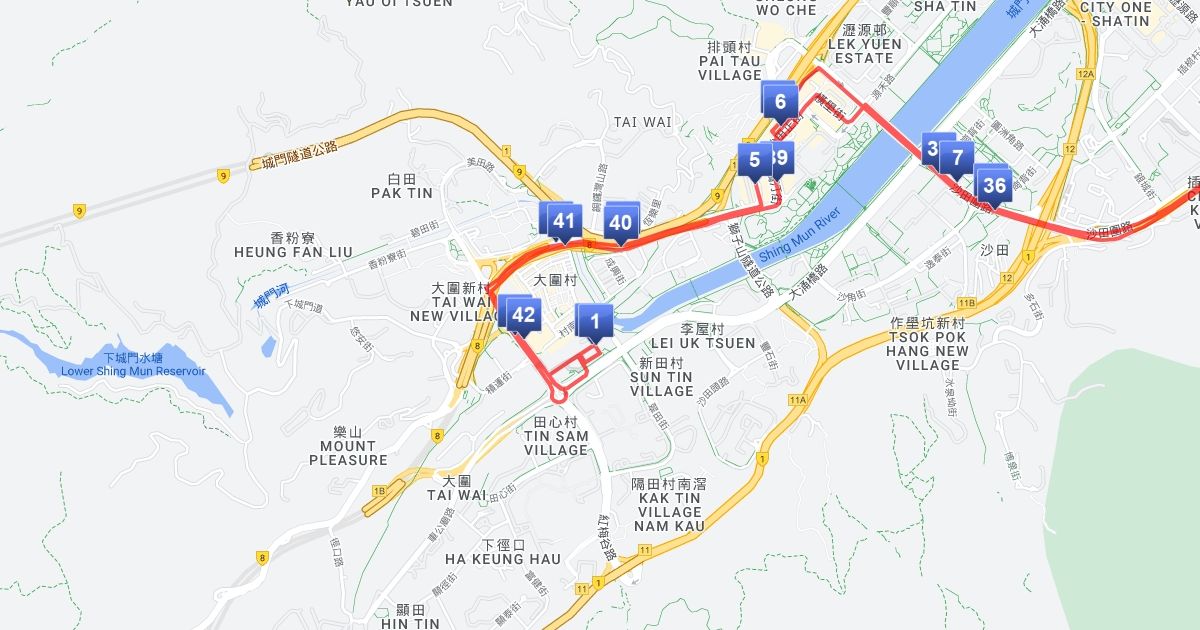Choose stop marker 40
1200x630 pixels.
tap(621, 222)
